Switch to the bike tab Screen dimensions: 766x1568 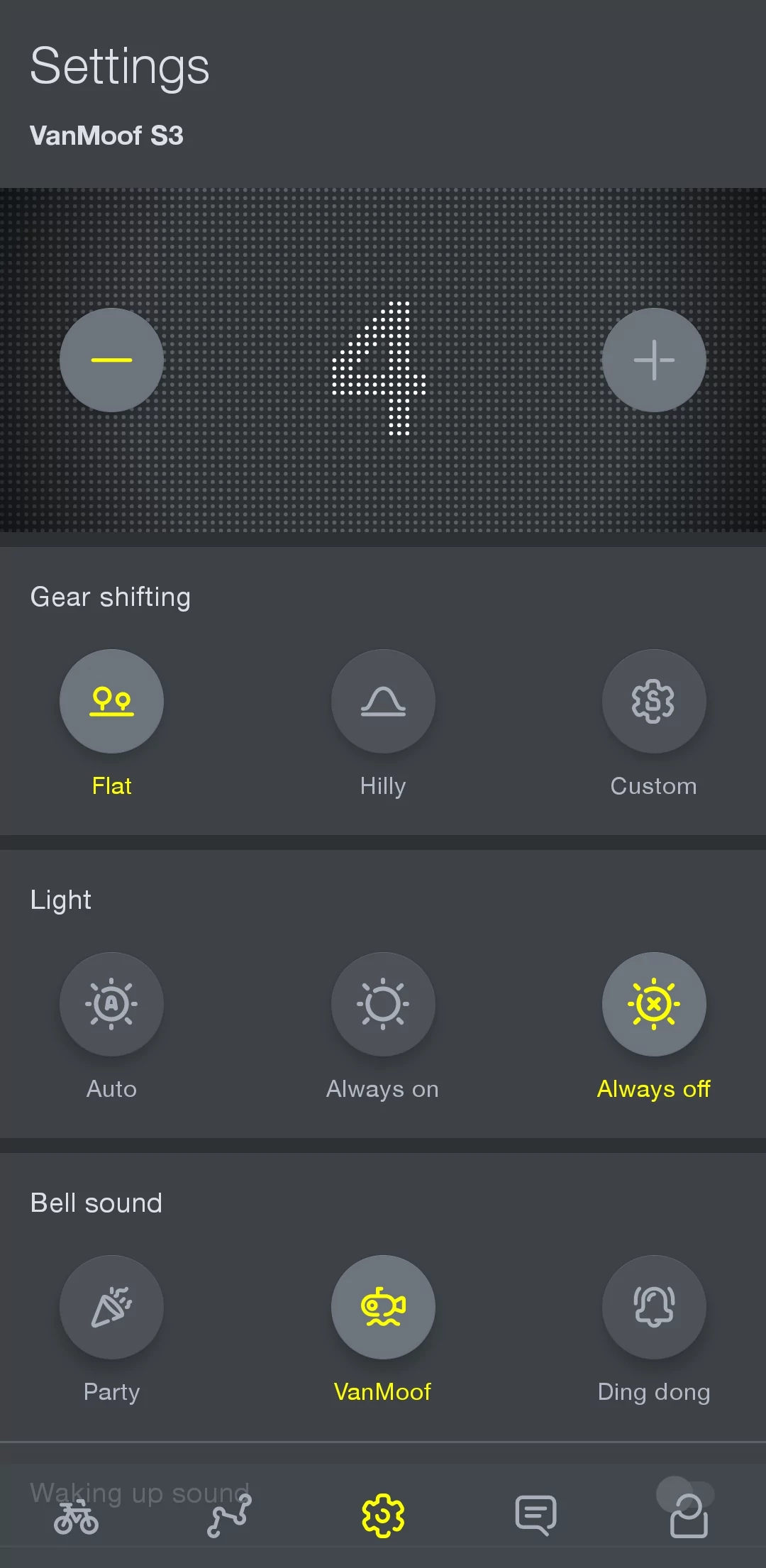77,1517
